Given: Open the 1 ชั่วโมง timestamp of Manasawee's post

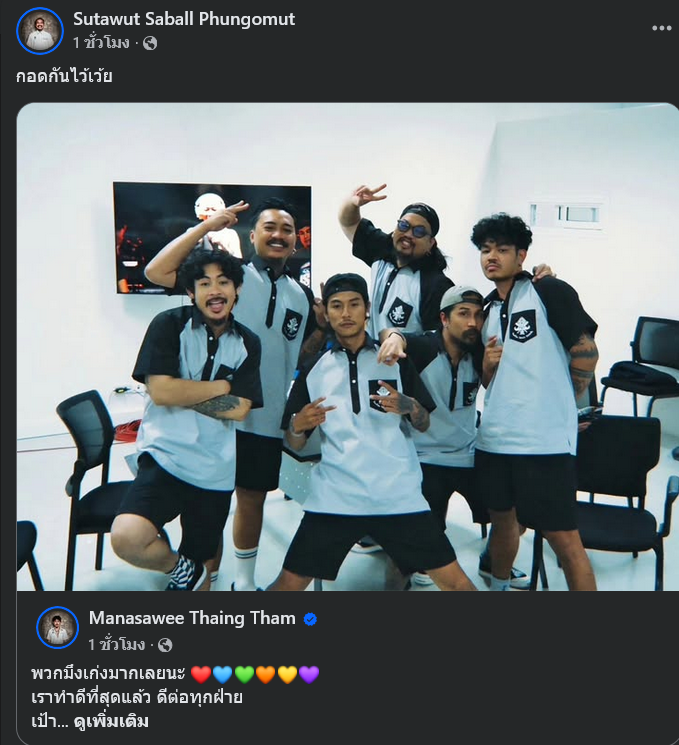Looking at the screenshot, I should point(117,644).
